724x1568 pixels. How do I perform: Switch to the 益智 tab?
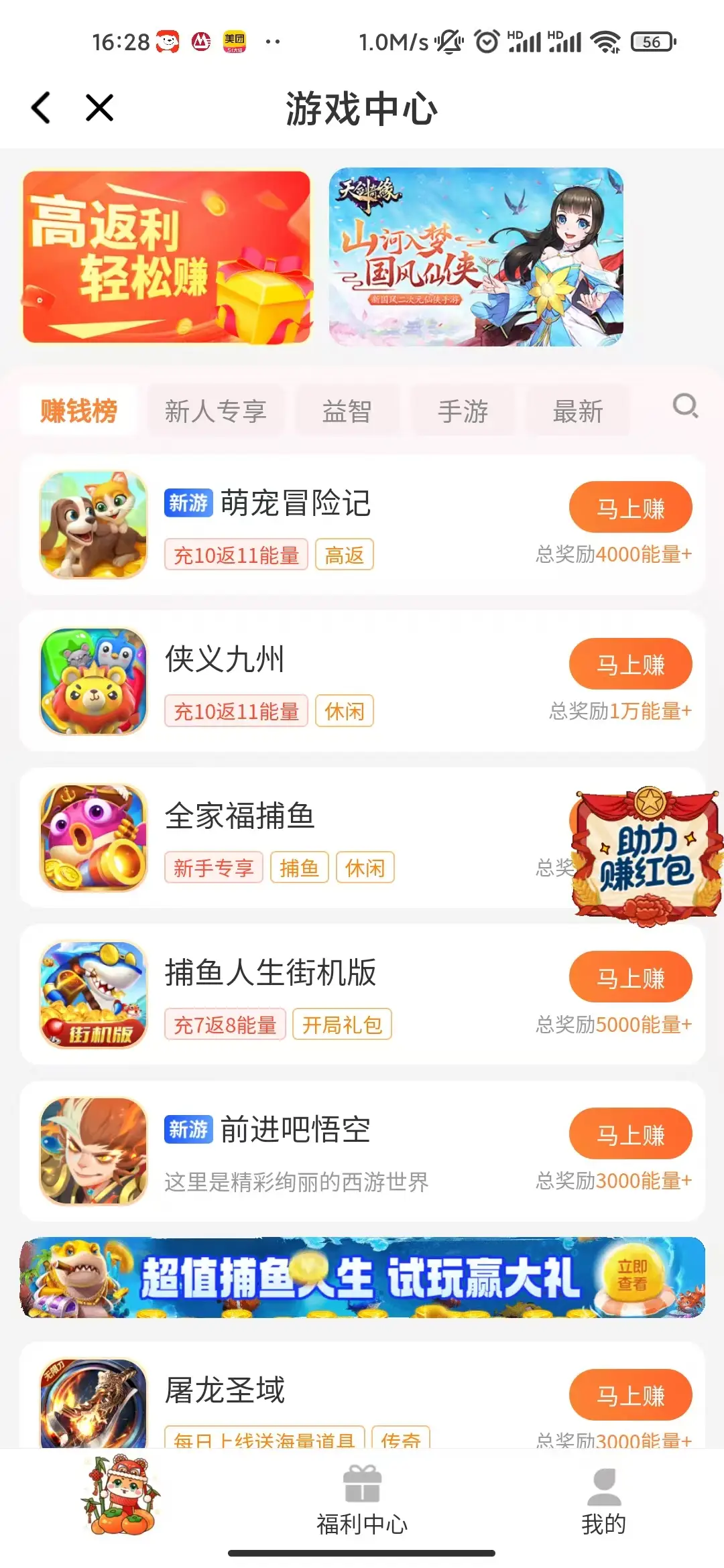tap(347, 411)
